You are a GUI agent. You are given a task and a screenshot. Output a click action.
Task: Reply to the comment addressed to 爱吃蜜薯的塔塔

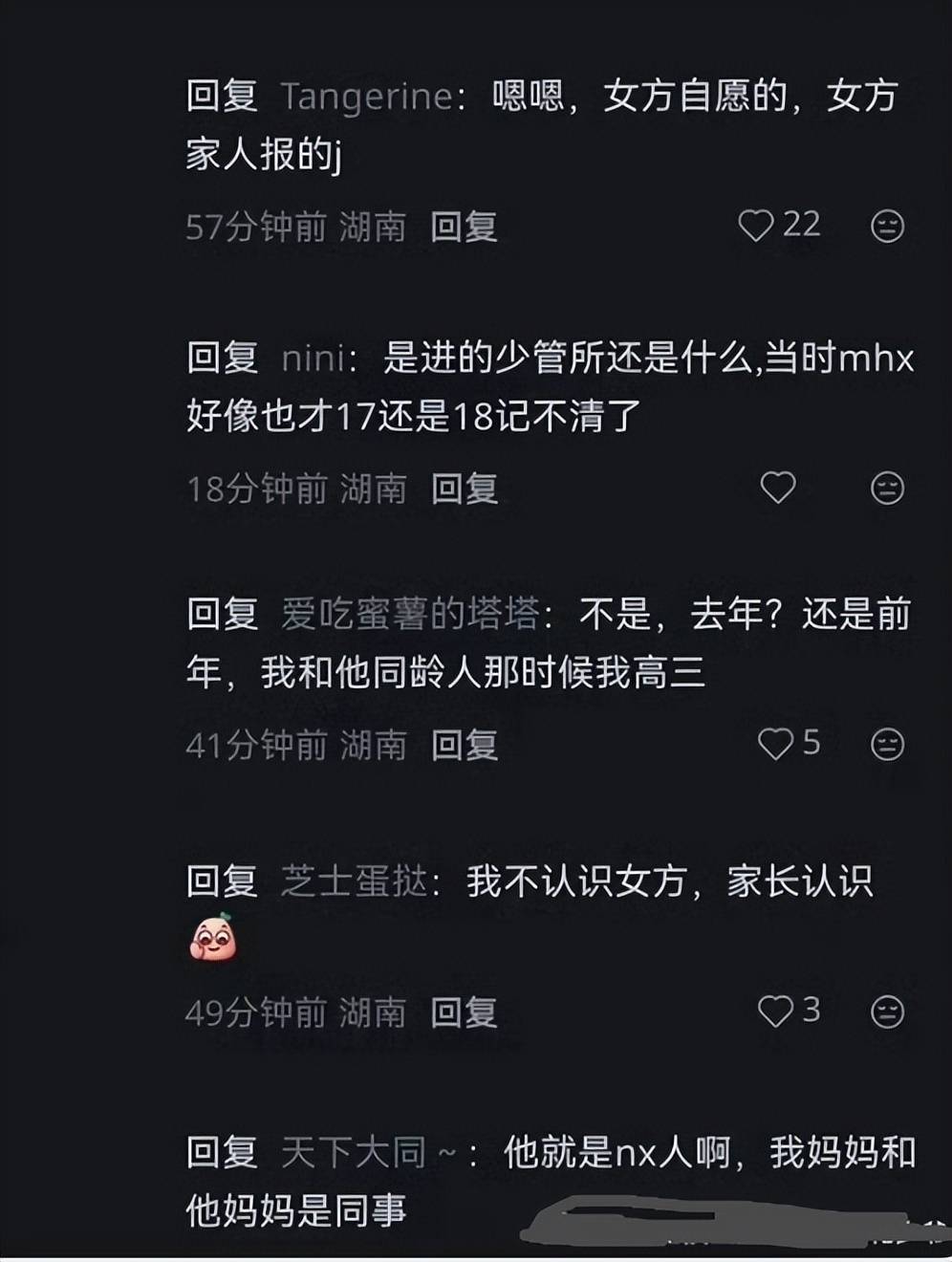(465, 745)
